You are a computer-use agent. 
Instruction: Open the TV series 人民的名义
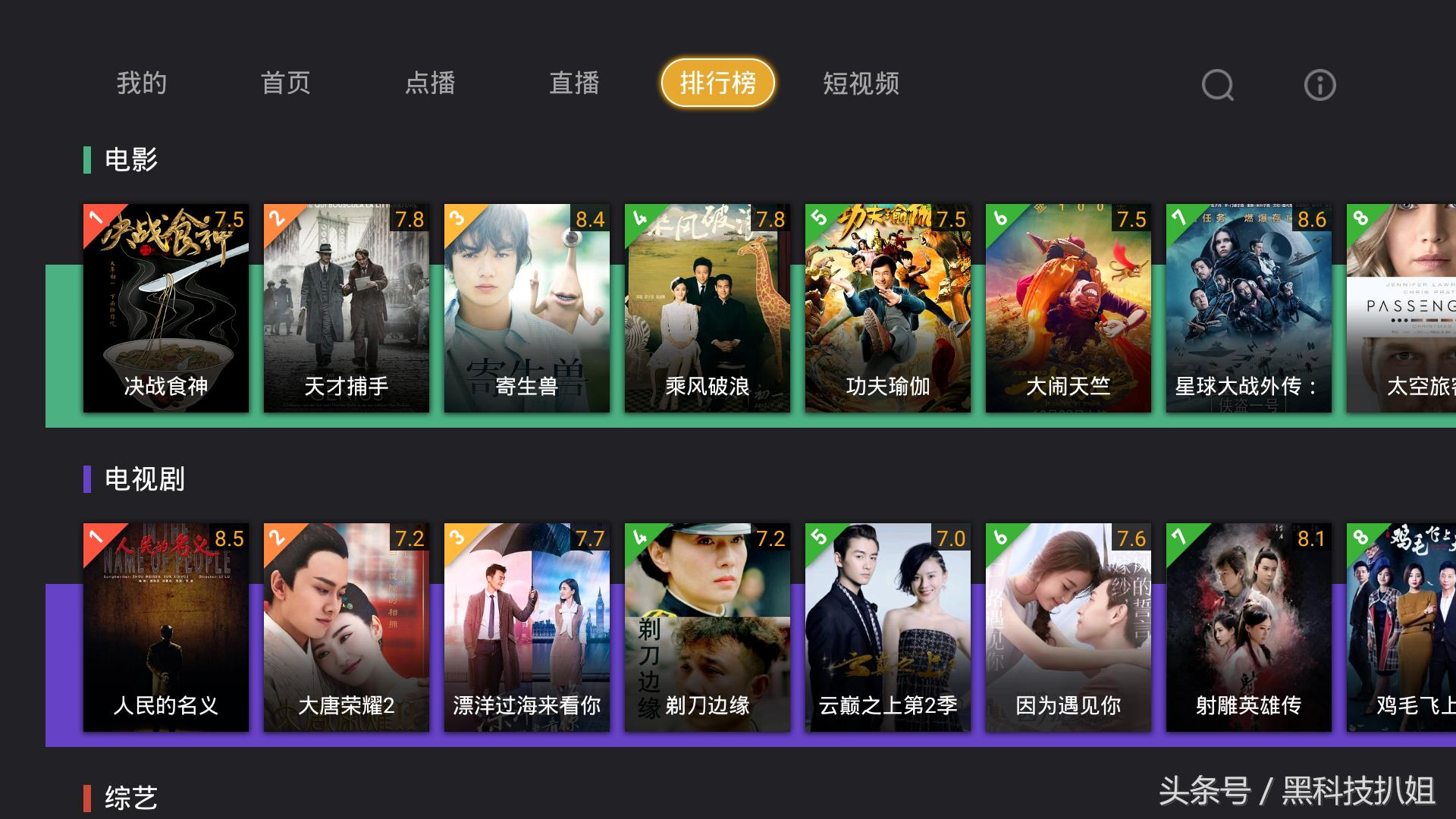tap(166, 627)
